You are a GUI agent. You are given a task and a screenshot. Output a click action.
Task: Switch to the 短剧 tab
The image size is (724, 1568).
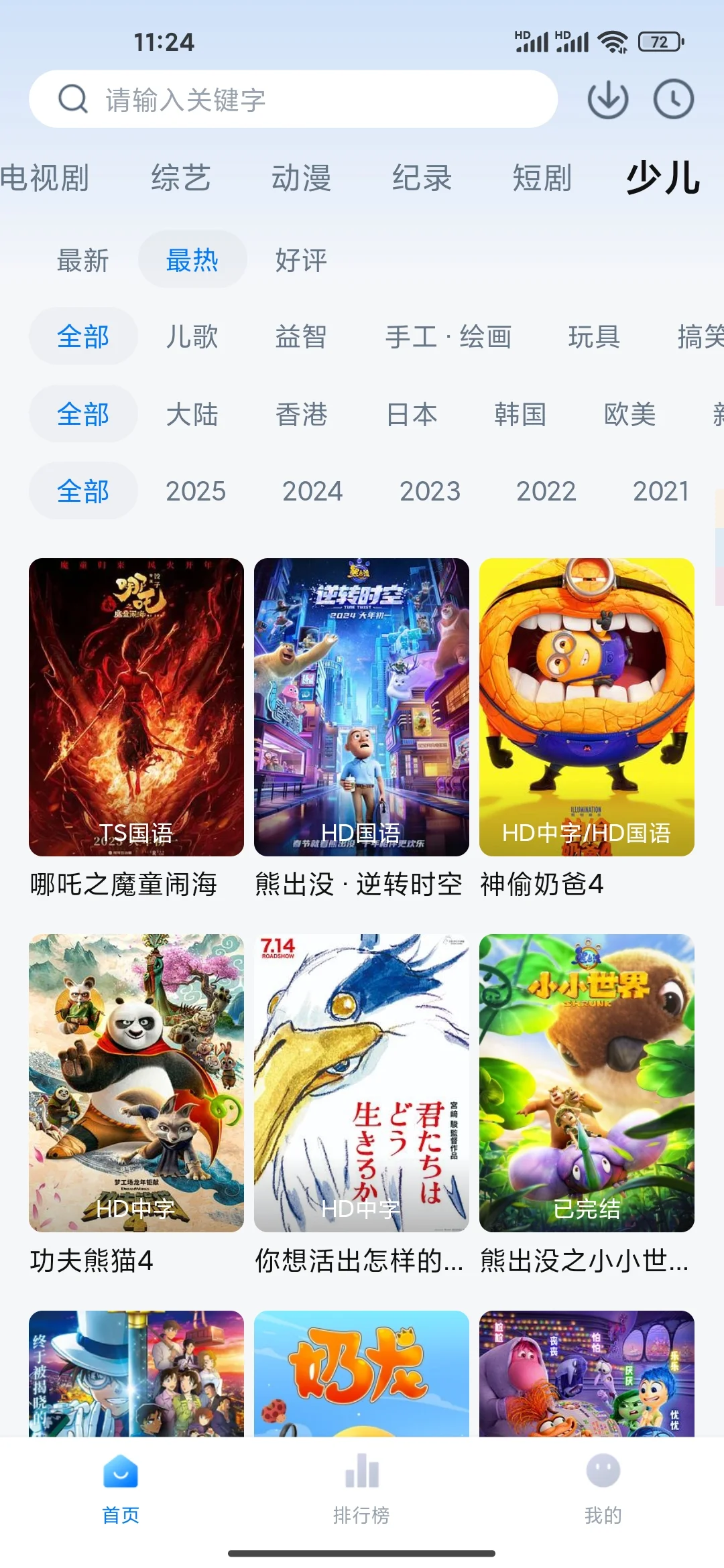(542, 178)
